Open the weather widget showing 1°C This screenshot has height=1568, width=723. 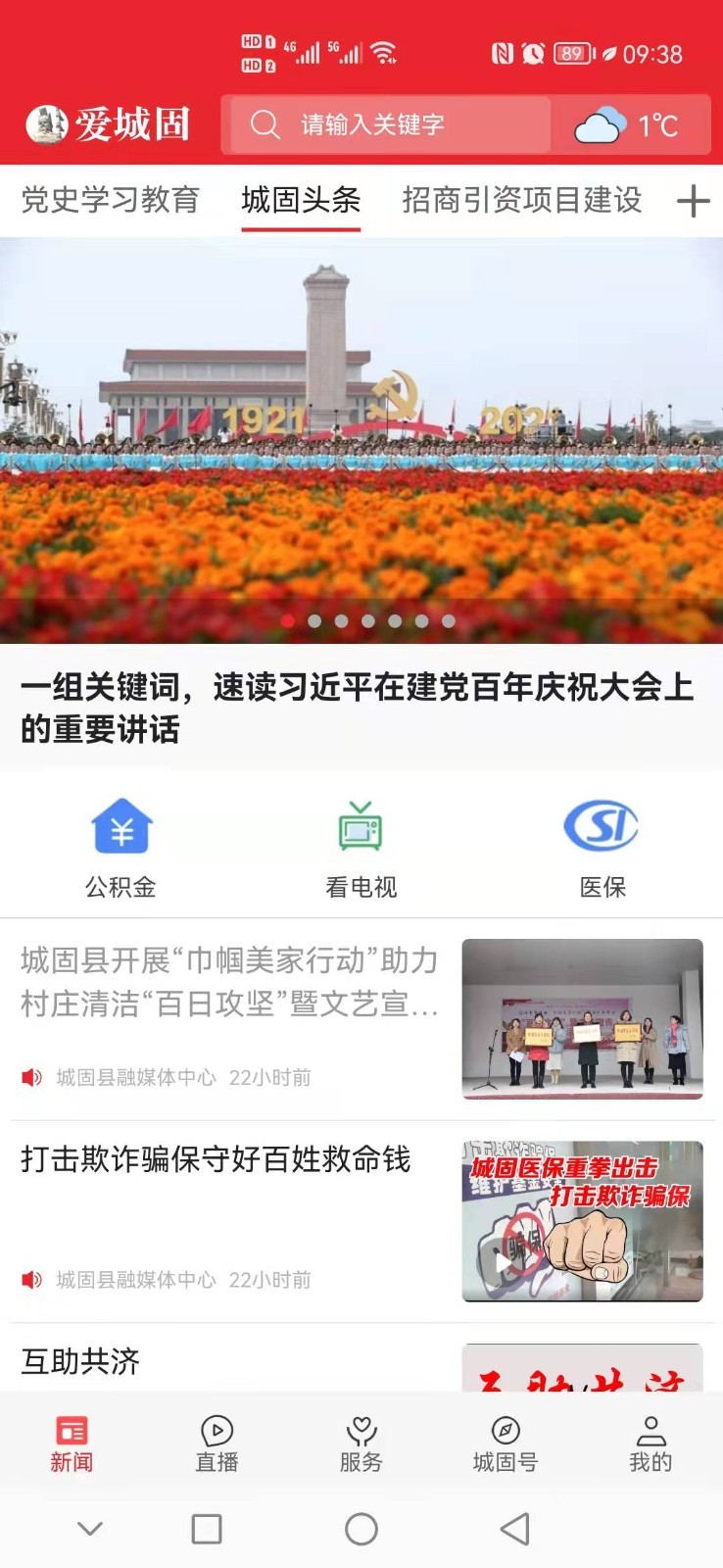pos(629,124)
